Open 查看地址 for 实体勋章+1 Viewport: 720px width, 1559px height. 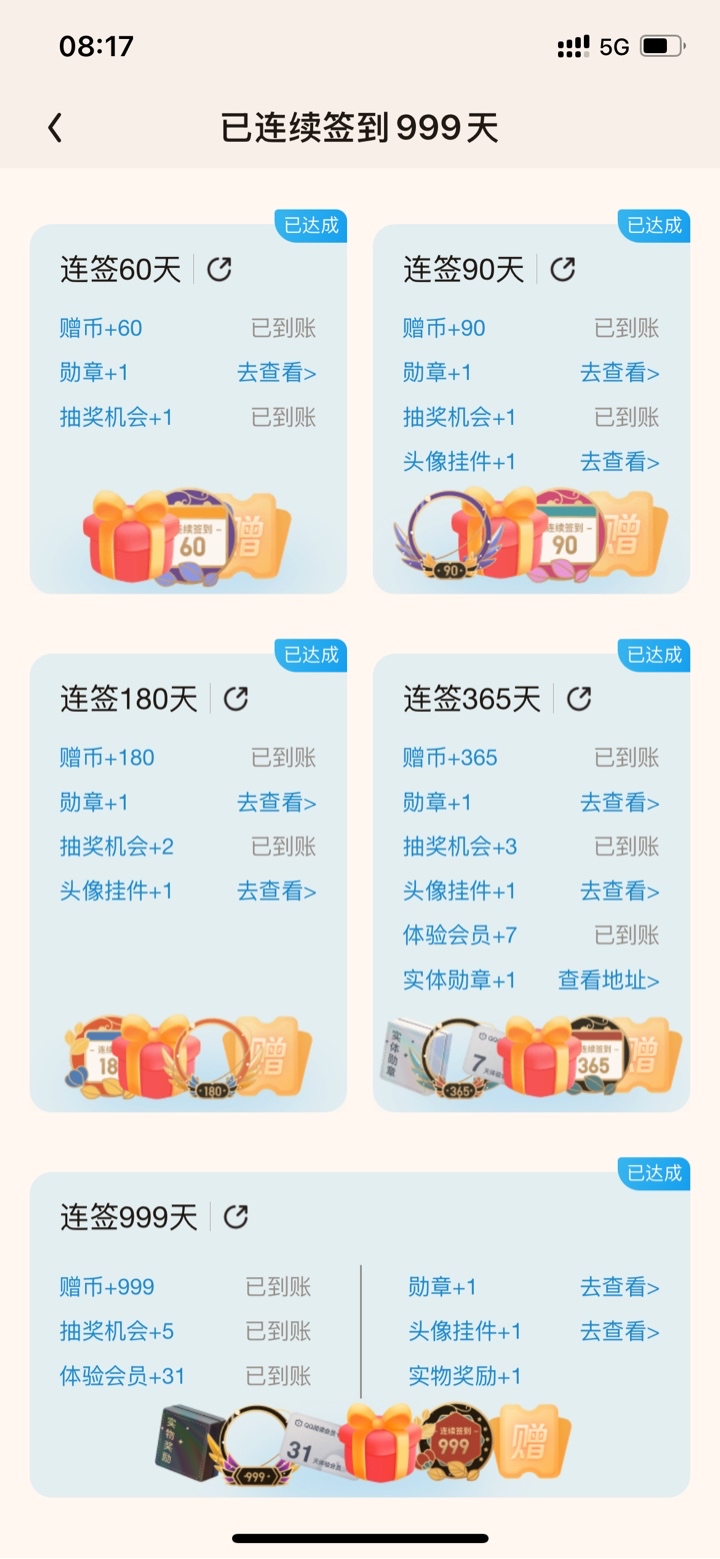pyautogui.click(x=608, y=980)
